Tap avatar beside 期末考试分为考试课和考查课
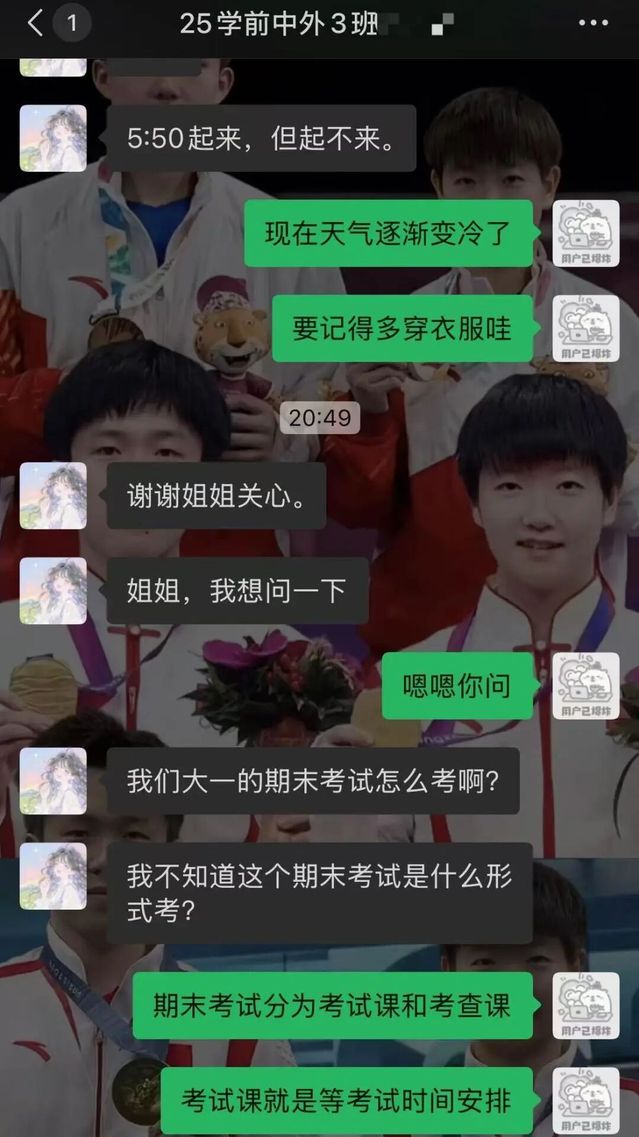 click(x=586, y=1005)
